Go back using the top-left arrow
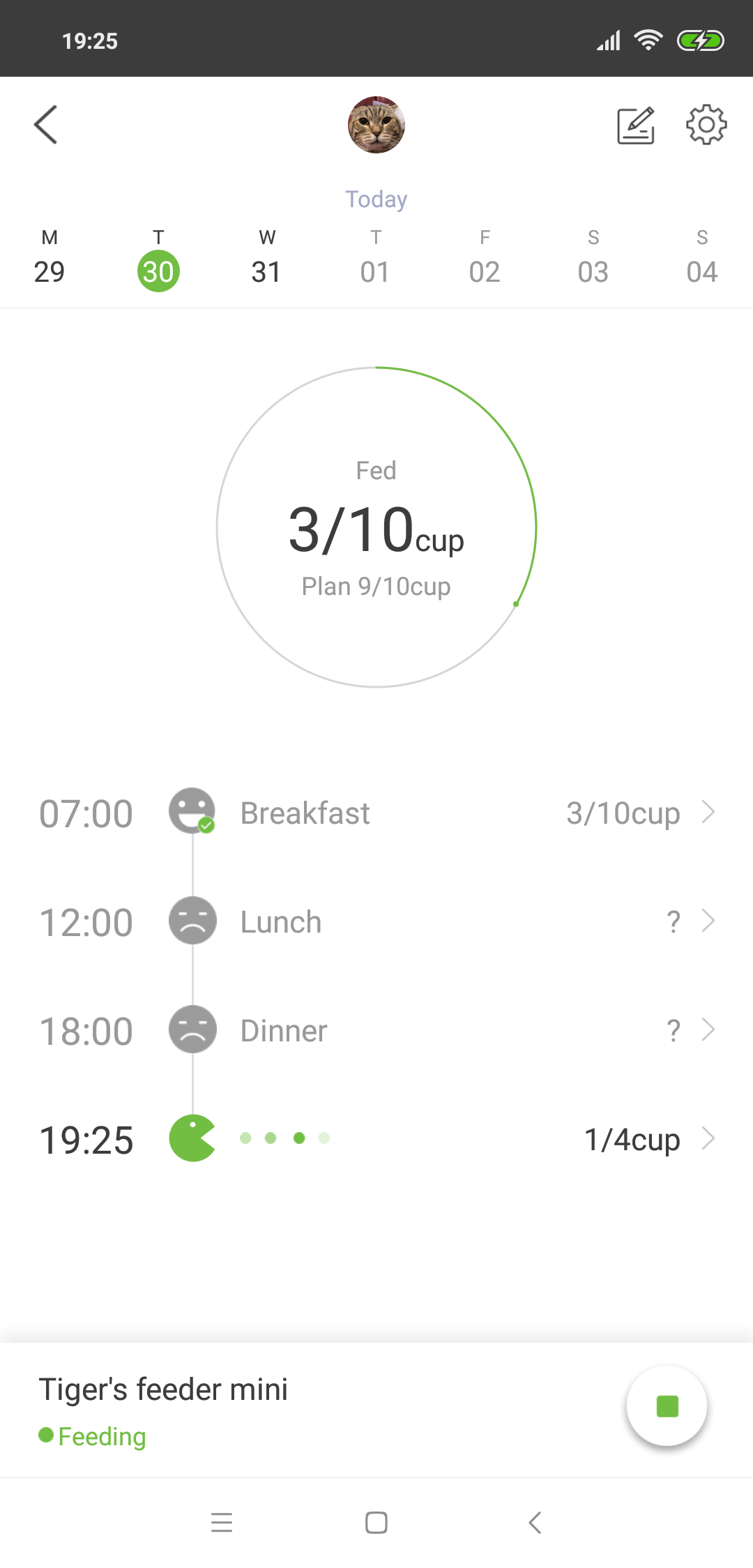 tap(46, 125)
